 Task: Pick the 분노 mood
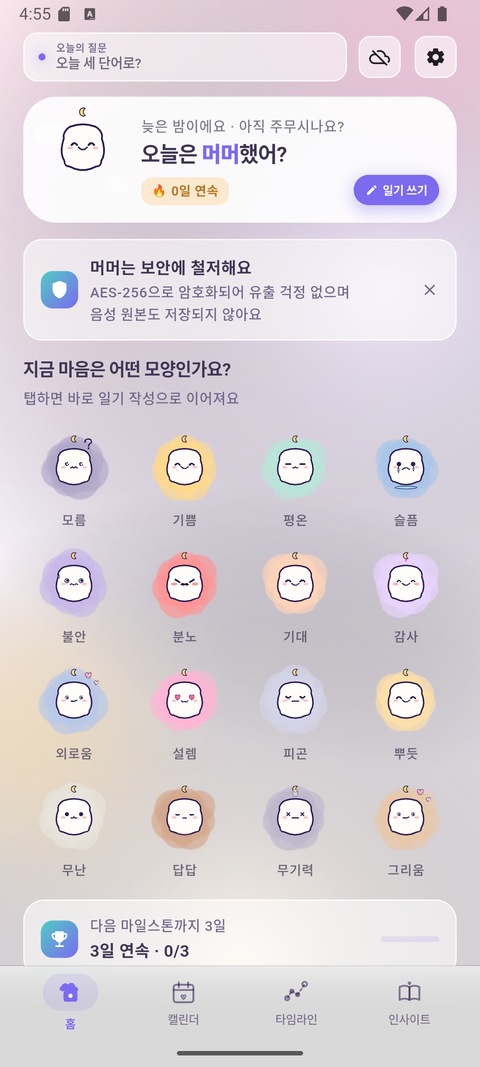point(184,599)
